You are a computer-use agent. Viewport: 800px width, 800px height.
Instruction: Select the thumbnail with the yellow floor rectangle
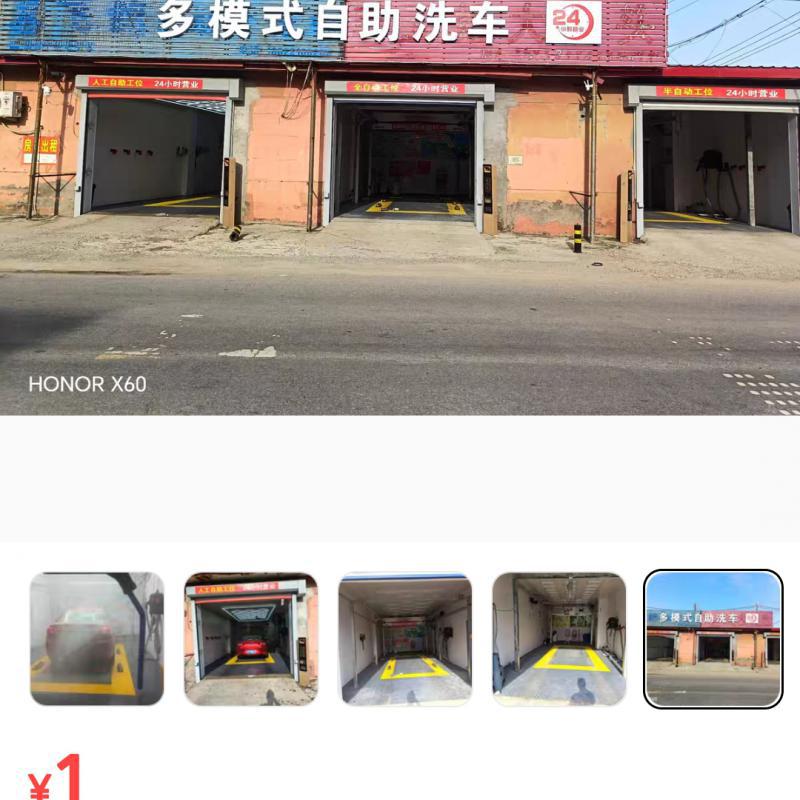tap(559, 638)
